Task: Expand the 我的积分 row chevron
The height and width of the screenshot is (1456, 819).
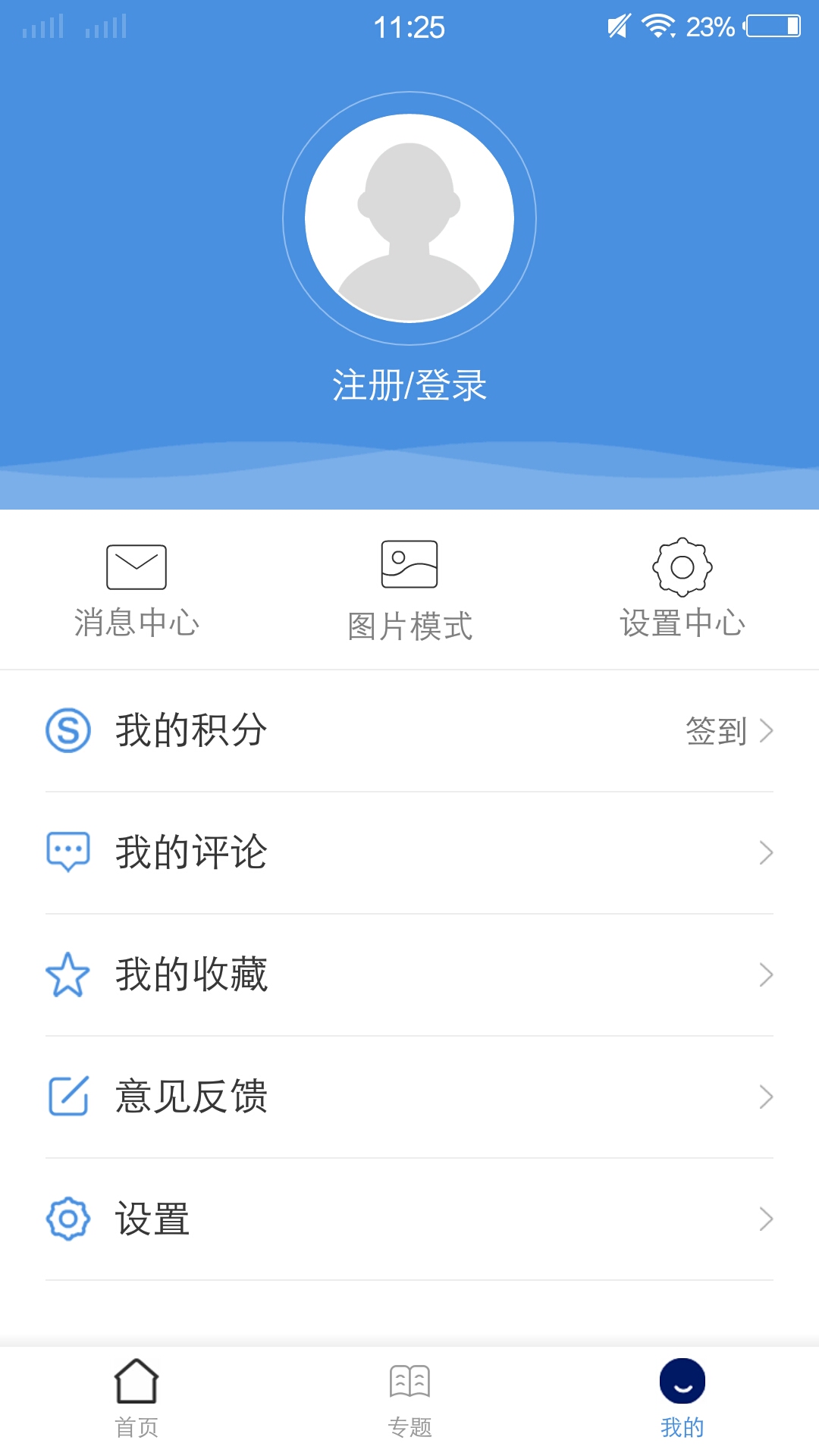Action: [769, 730]
